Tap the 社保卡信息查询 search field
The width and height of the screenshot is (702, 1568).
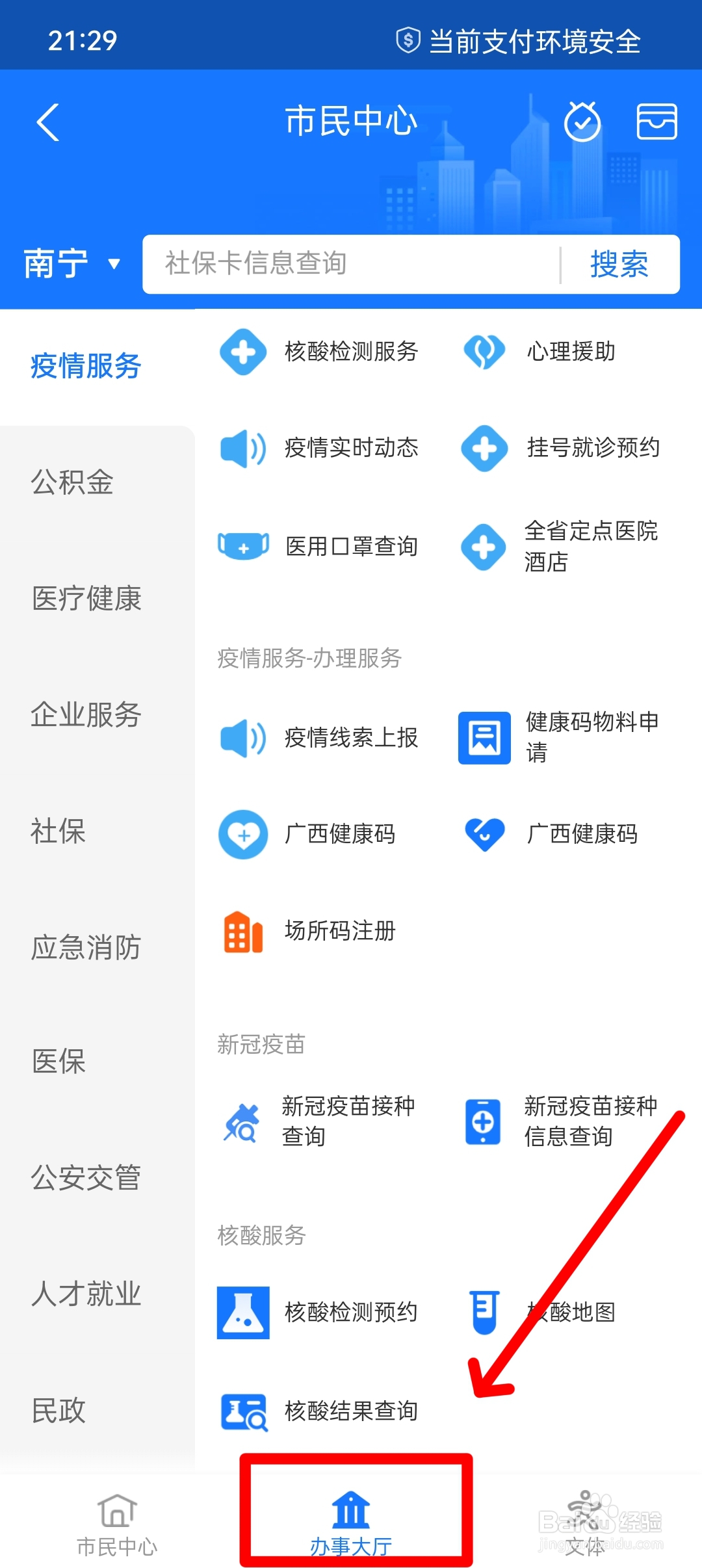click(x=351, y=264)
